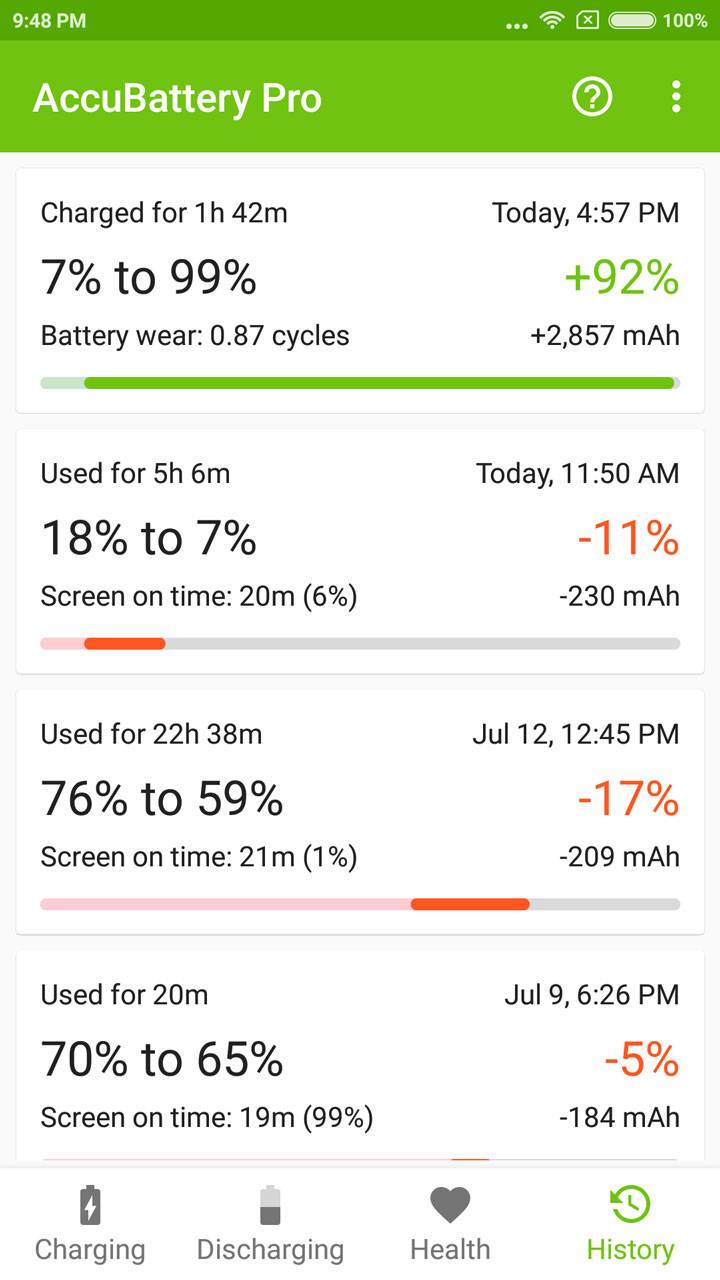Switch to the Discharging tab
Viewport: 720px width, 1280px height.
tap(270, 1225)
